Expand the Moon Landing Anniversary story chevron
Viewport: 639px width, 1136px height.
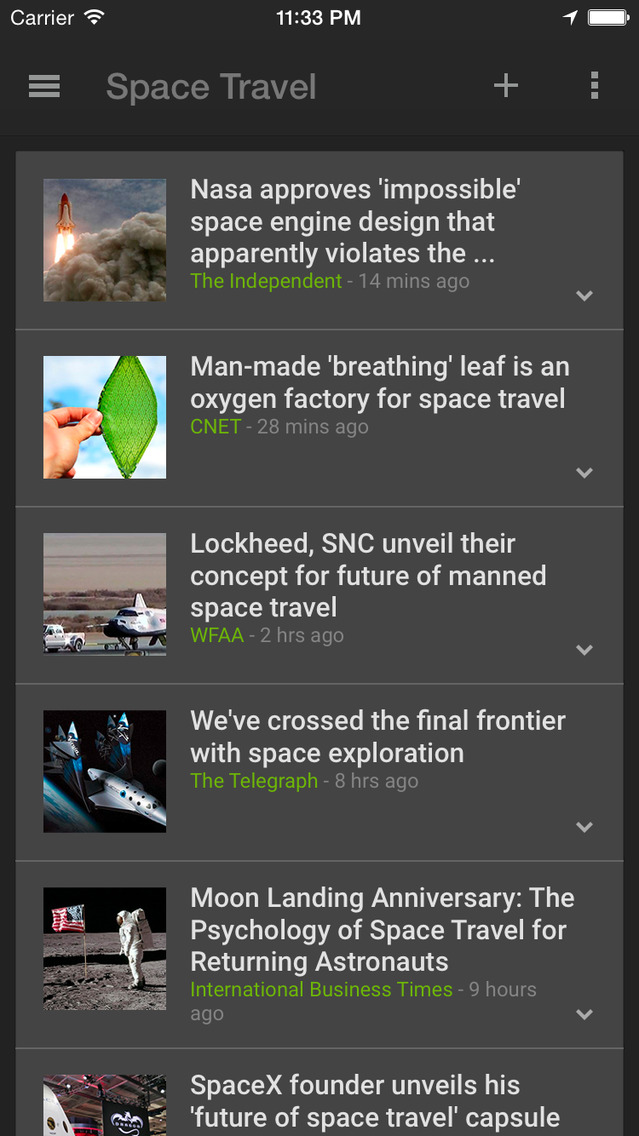pos(585,1014)
